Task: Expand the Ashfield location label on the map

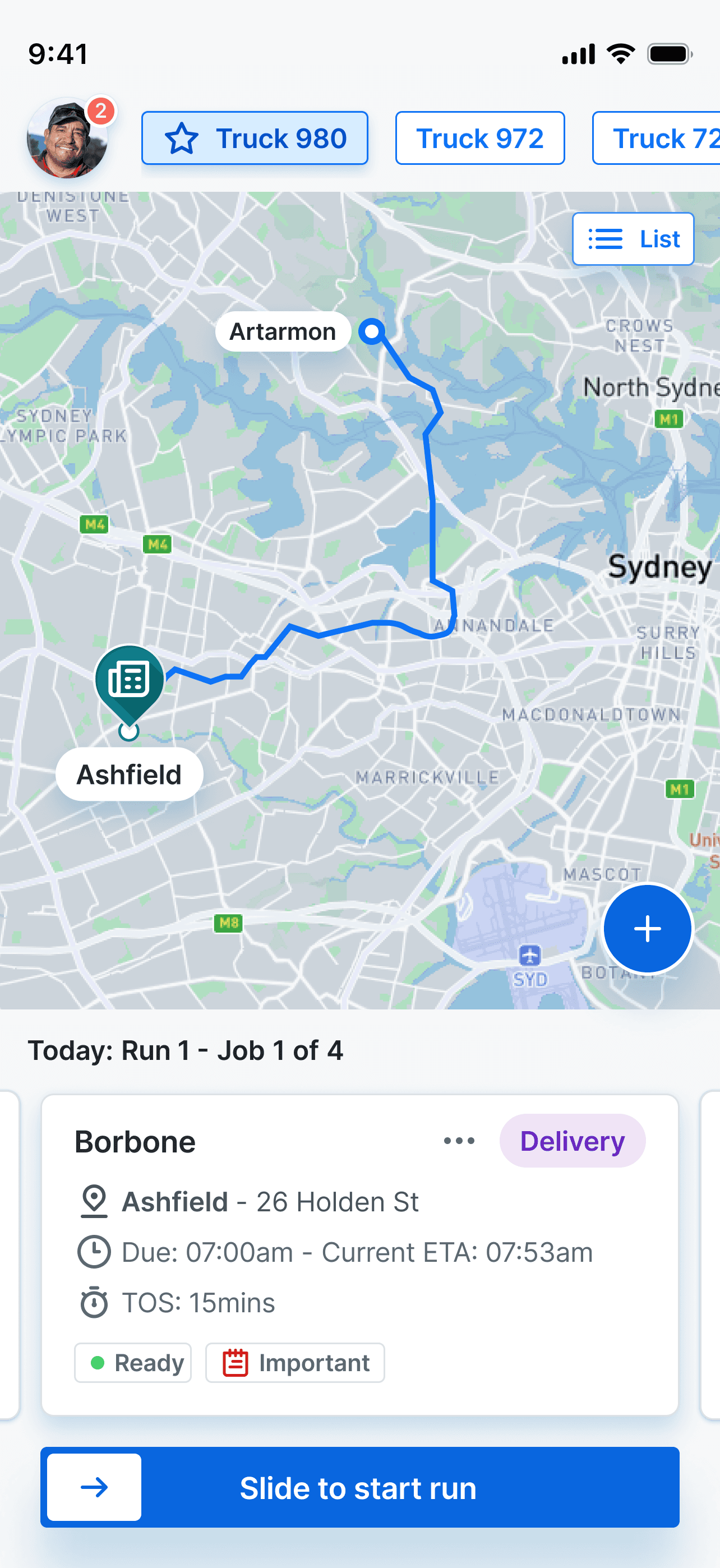Action: tap(129, 774)
